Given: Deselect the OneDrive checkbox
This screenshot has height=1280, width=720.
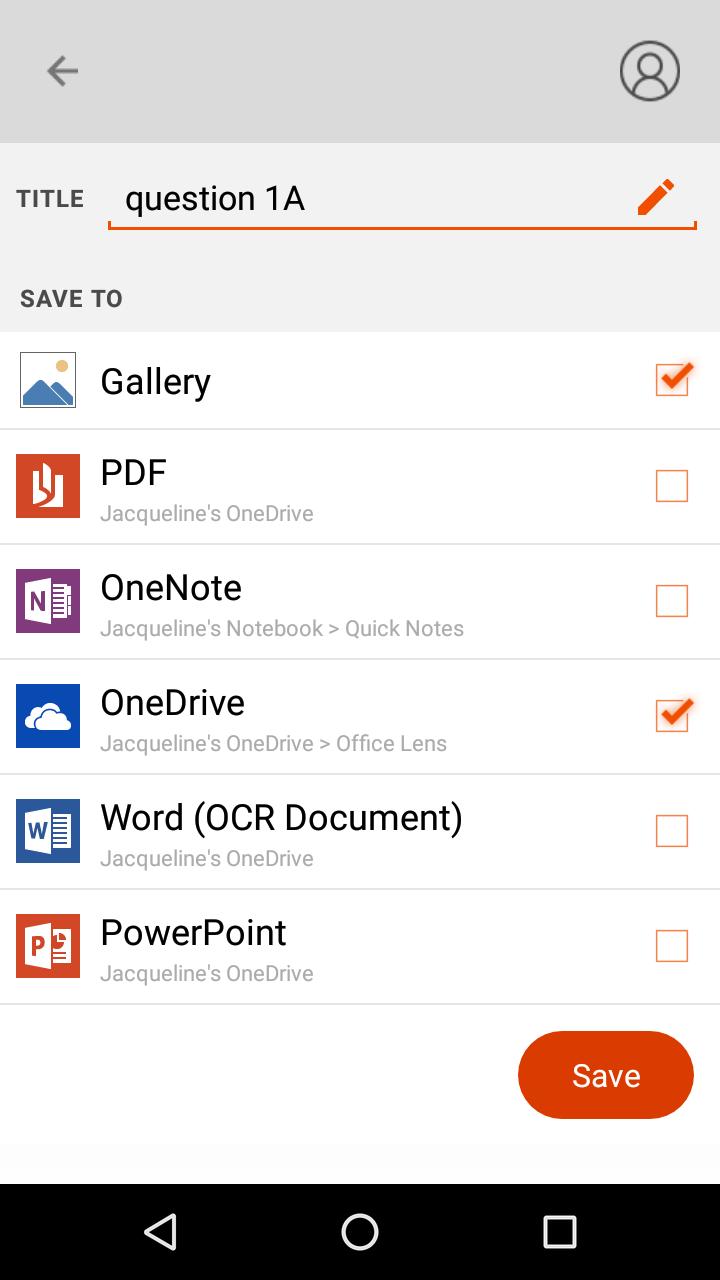Looking at the screenshot, I should coord(672,716).
